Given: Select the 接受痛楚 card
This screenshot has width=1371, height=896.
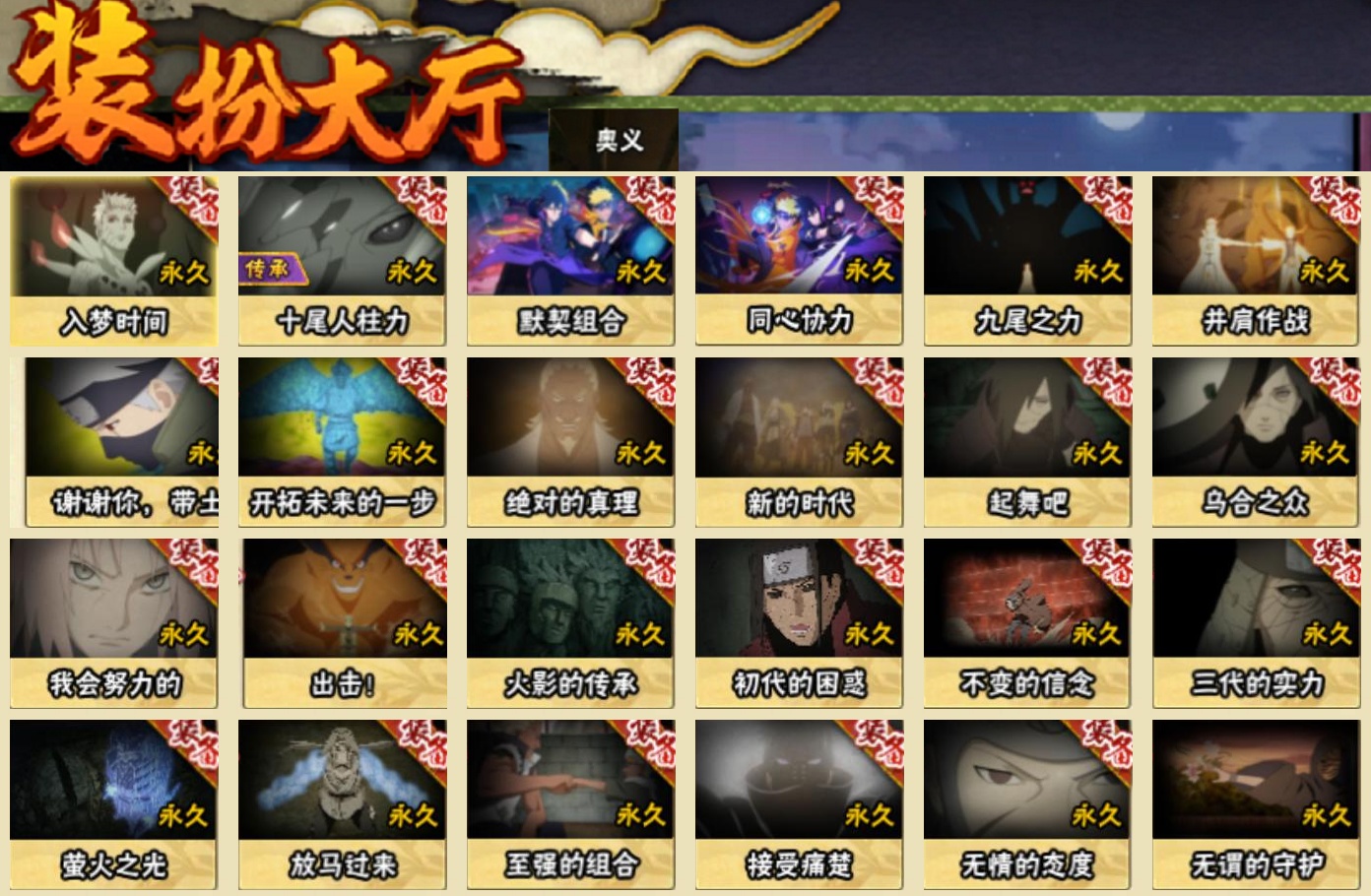Looking at the screenshot, I should coord(799,804).
